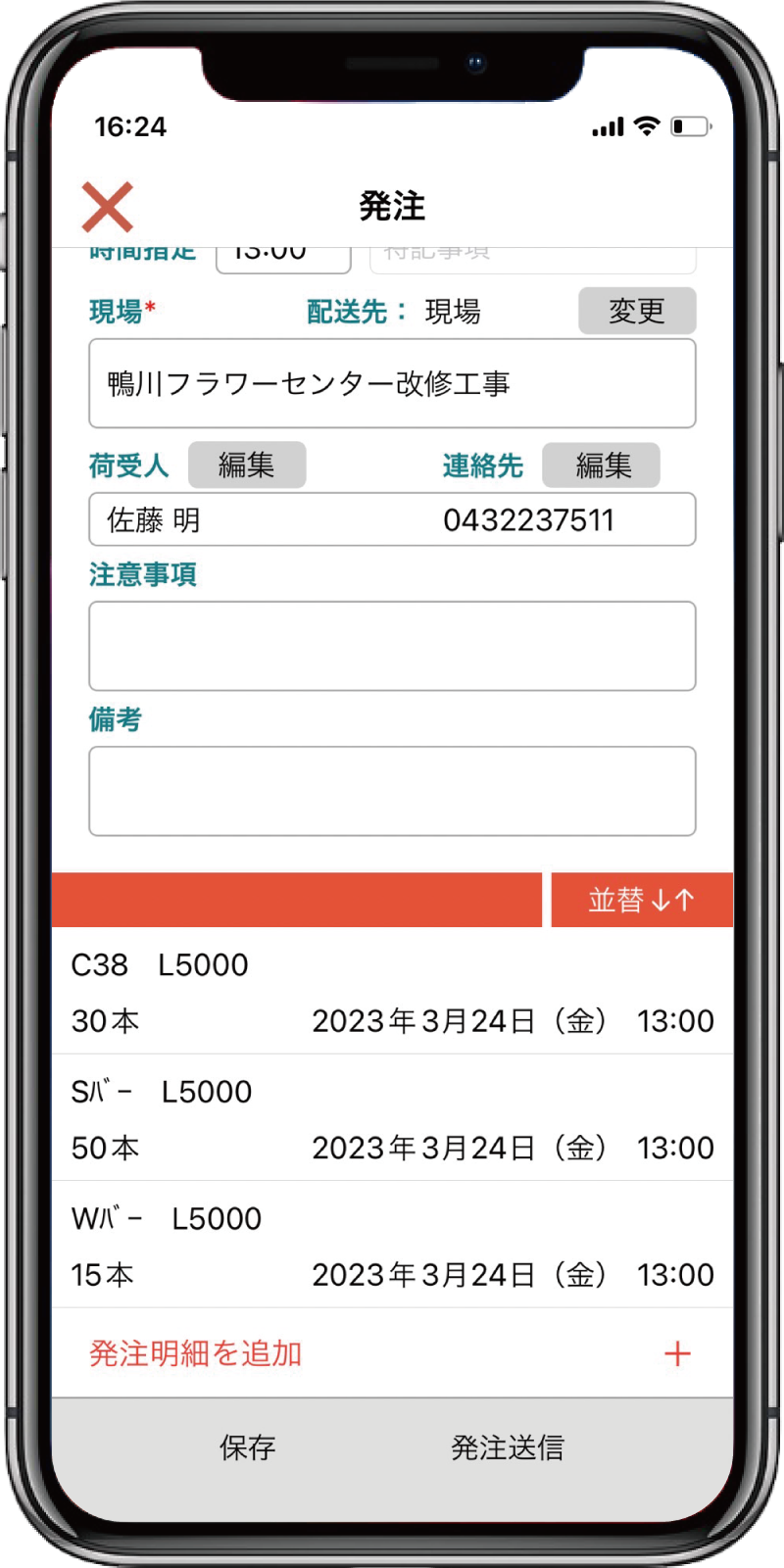
Task: Edit the 荷受人 with the 編集 button
Action: 247,465
